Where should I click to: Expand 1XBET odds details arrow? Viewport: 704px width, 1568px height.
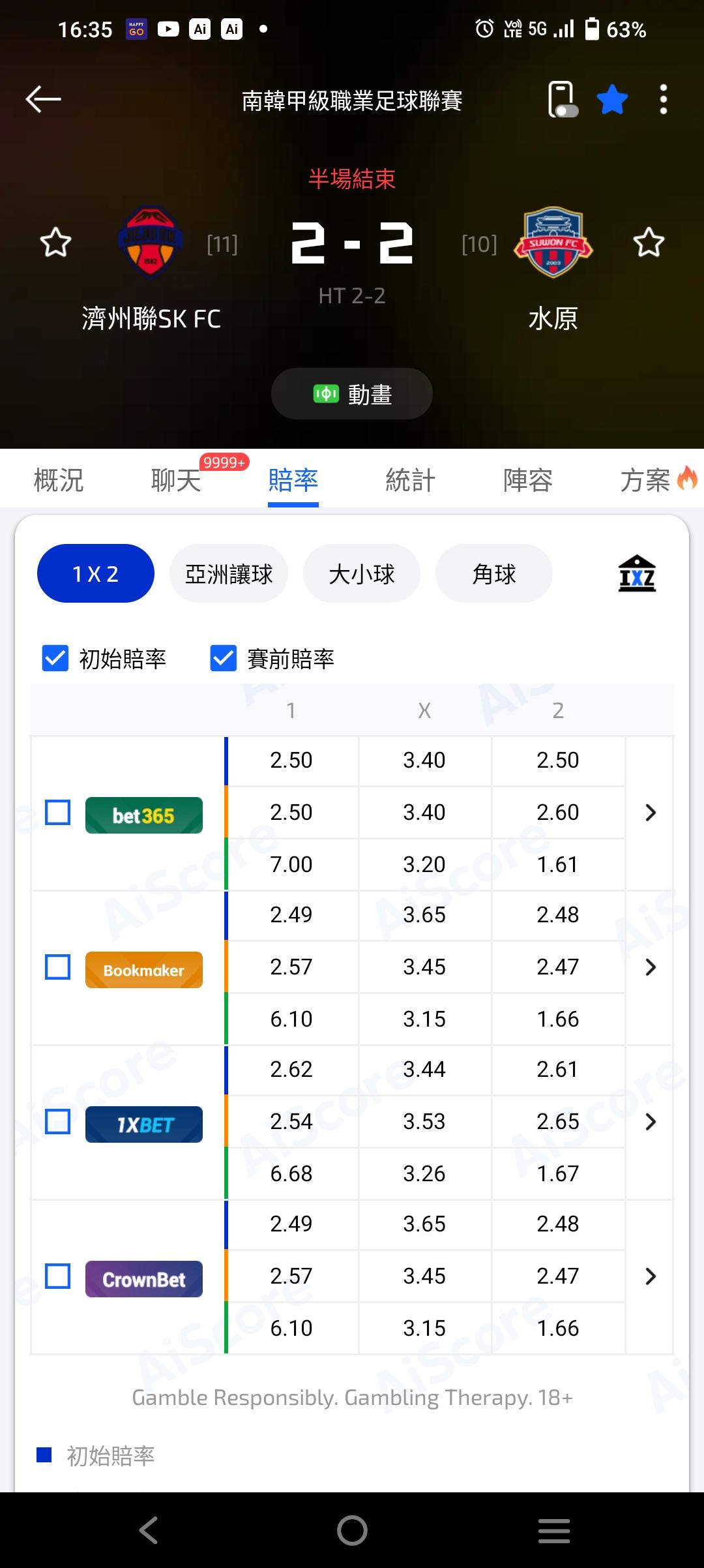point(650,1122)
